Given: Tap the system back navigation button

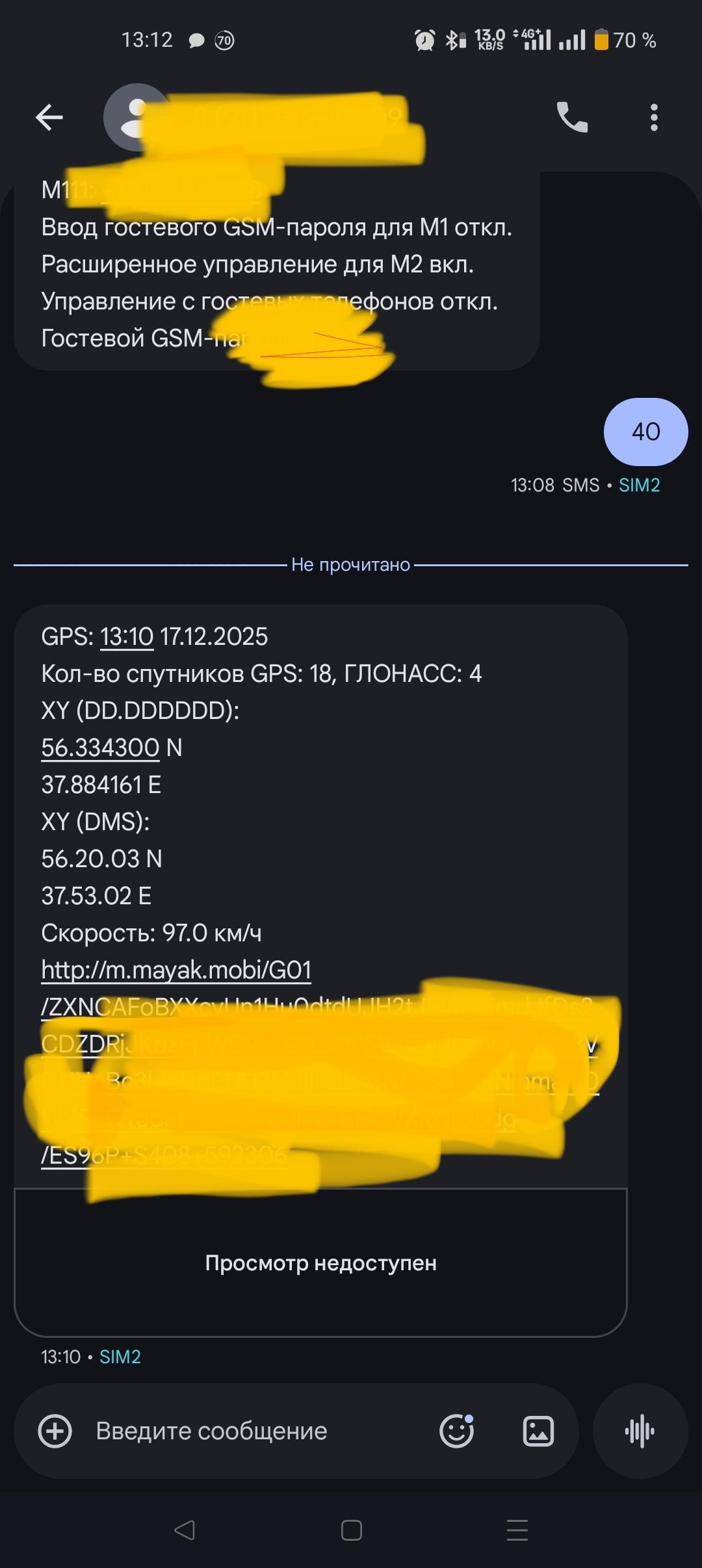Looking at the screenshot, I should tap(185, 1530).
